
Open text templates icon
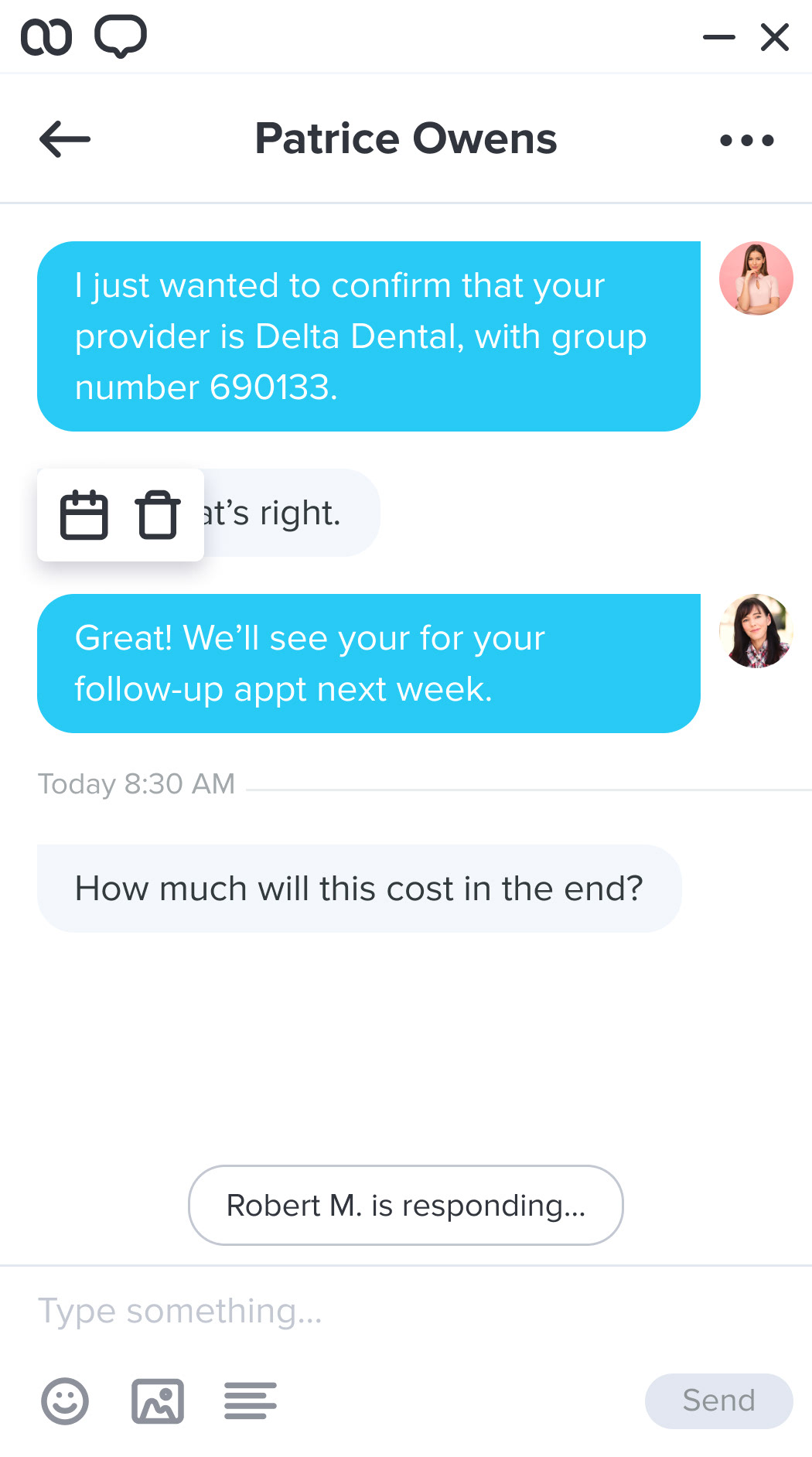coord(251,1401)
